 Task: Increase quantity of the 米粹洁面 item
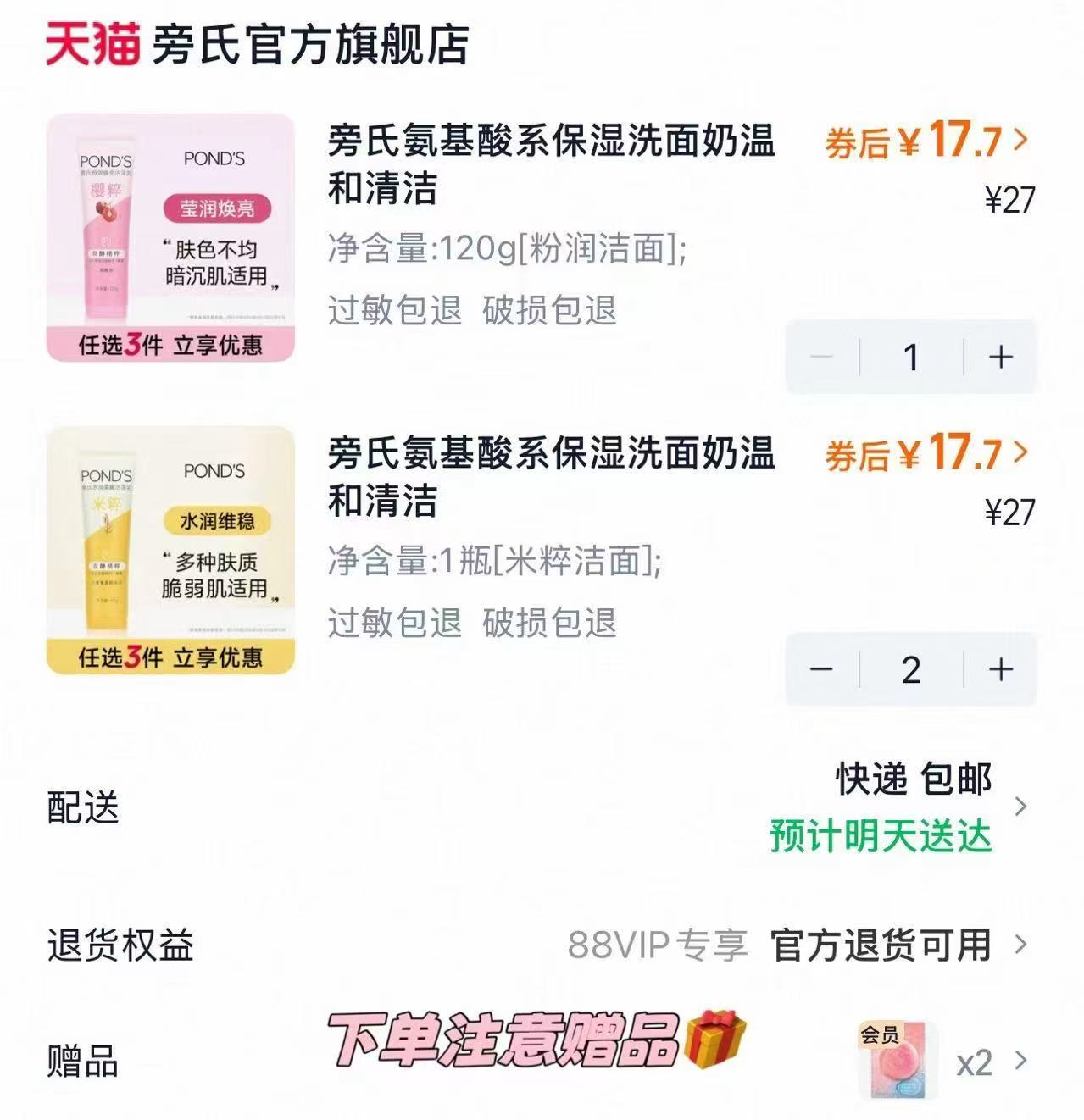click(x=998, y=670)
